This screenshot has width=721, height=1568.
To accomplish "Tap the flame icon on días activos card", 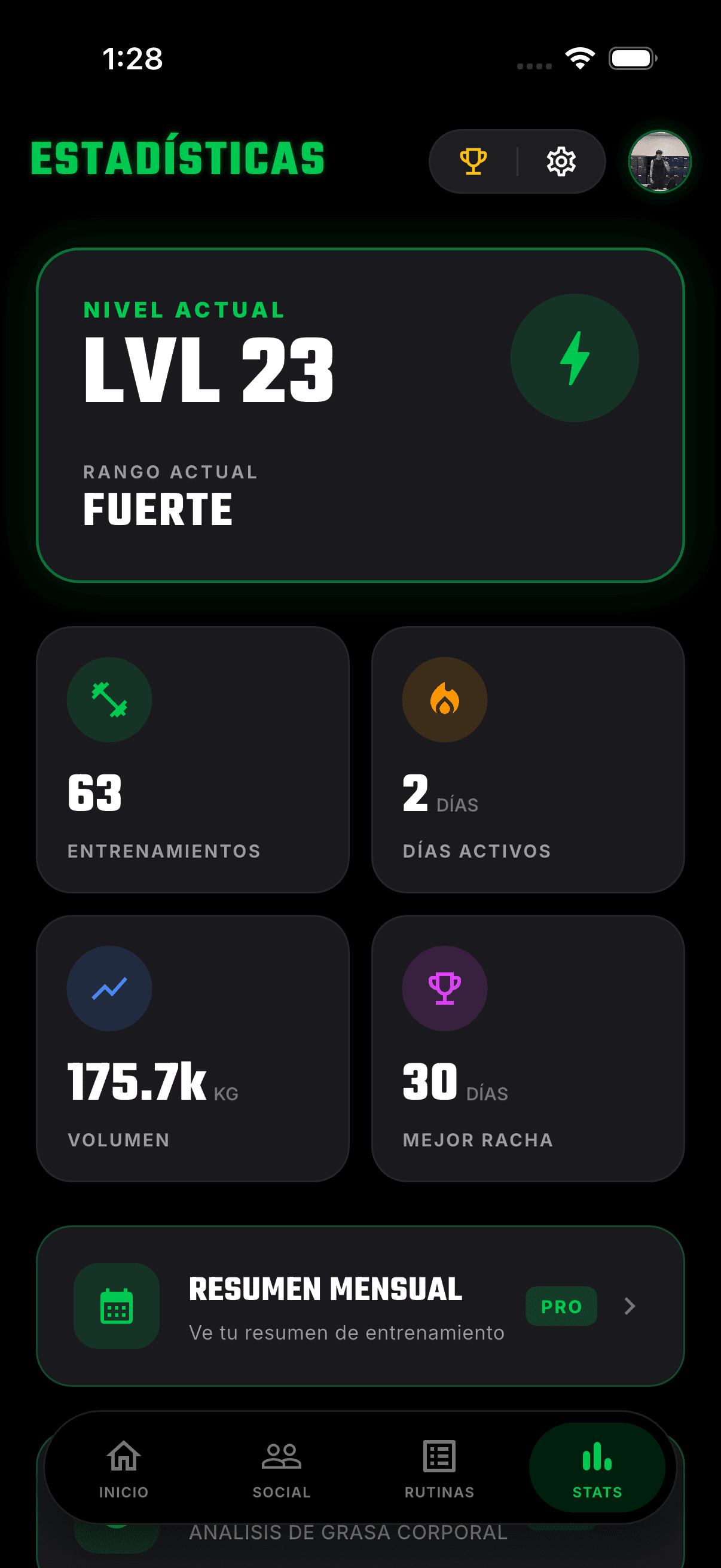I will [x=444, y=700].
